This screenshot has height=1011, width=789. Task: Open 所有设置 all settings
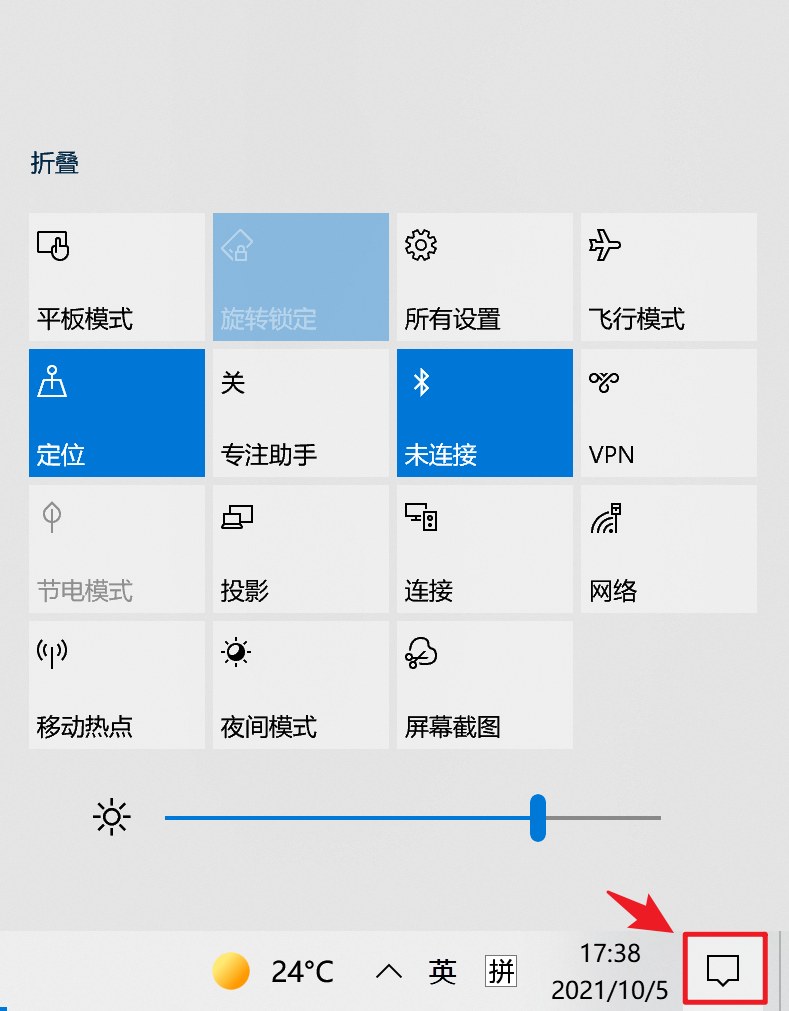click(485, 277)
